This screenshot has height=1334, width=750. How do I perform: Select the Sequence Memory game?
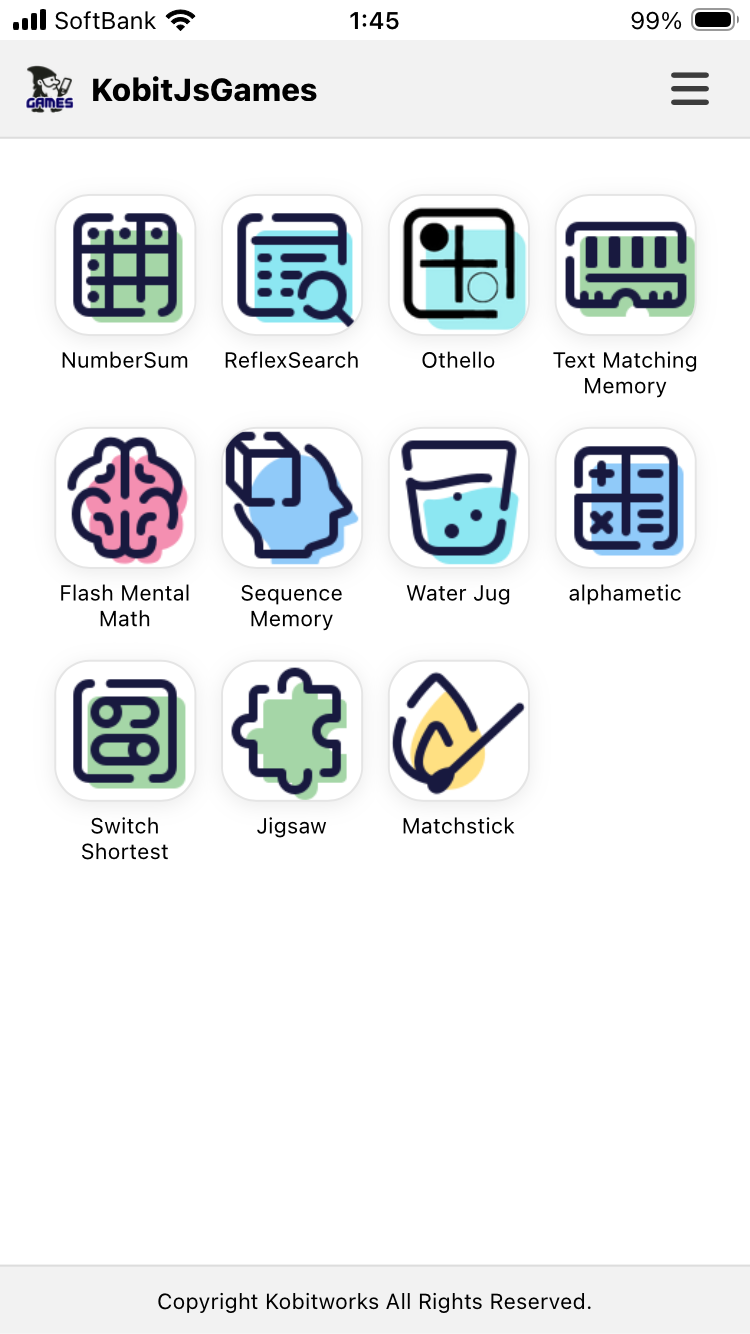pyautogui.click(x=292, y=498)
